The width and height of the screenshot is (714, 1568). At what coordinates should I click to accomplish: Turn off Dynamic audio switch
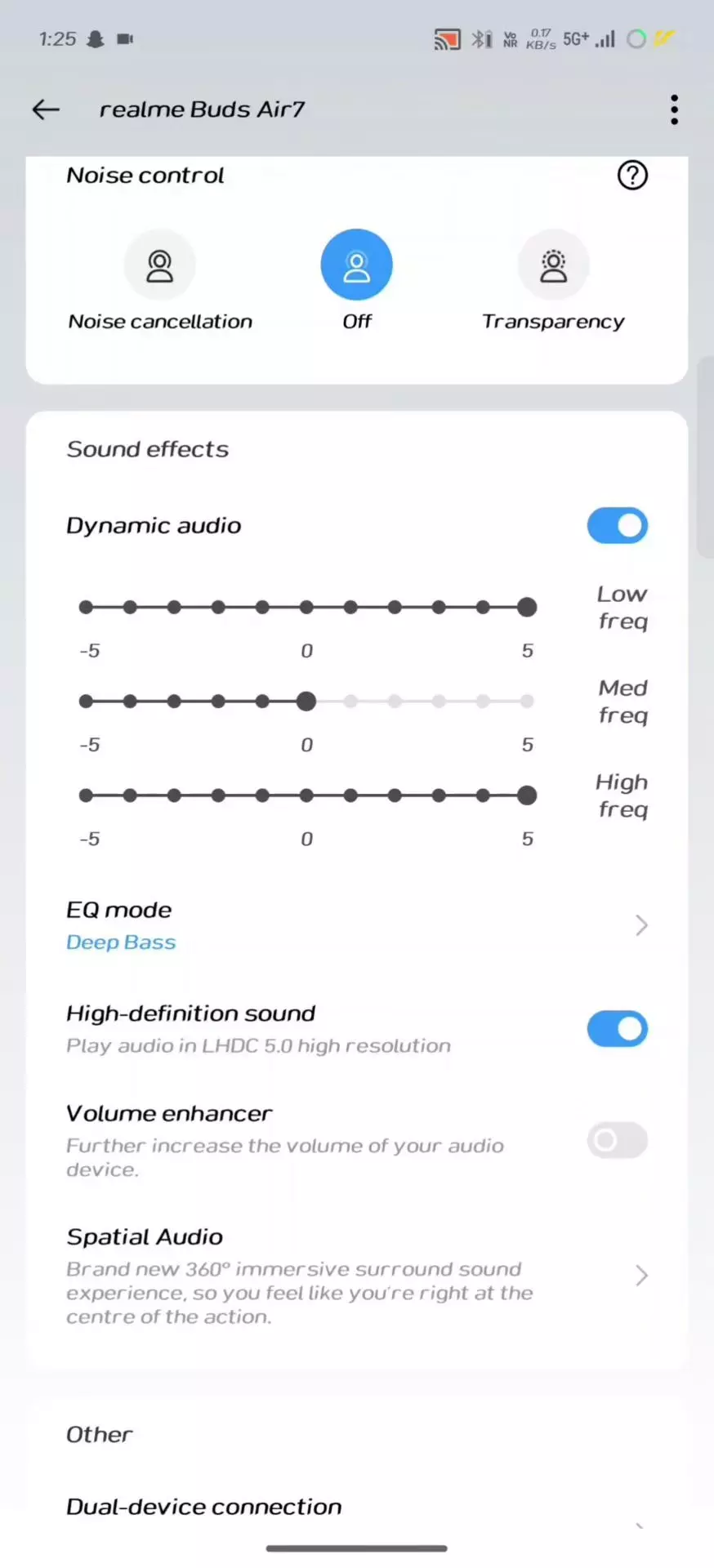coord(618,526)
